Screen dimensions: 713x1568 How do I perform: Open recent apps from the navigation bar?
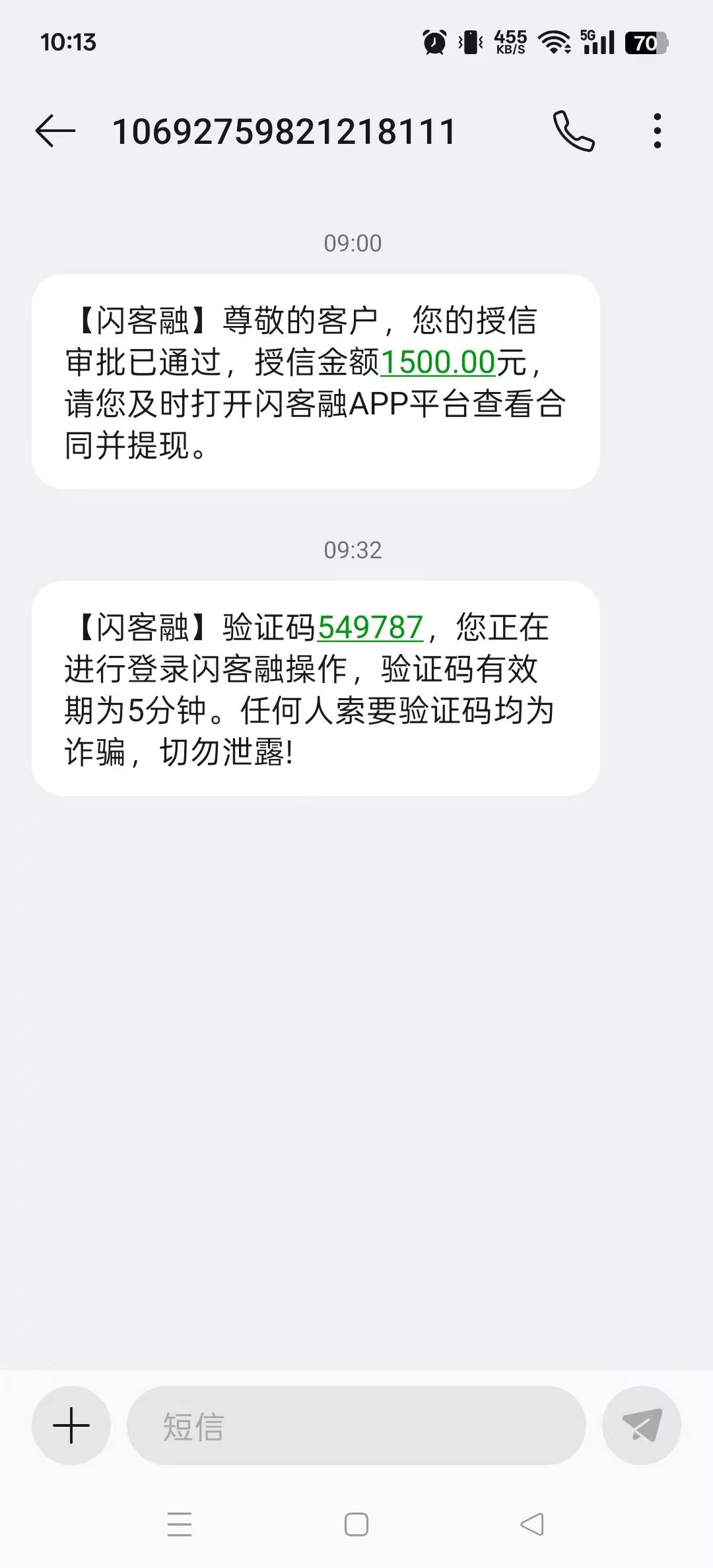[180, 1524]
